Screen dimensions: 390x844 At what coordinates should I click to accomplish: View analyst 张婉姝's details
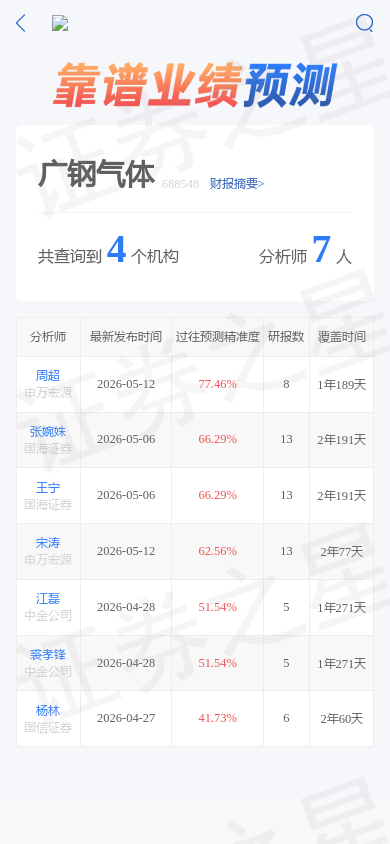48,432
